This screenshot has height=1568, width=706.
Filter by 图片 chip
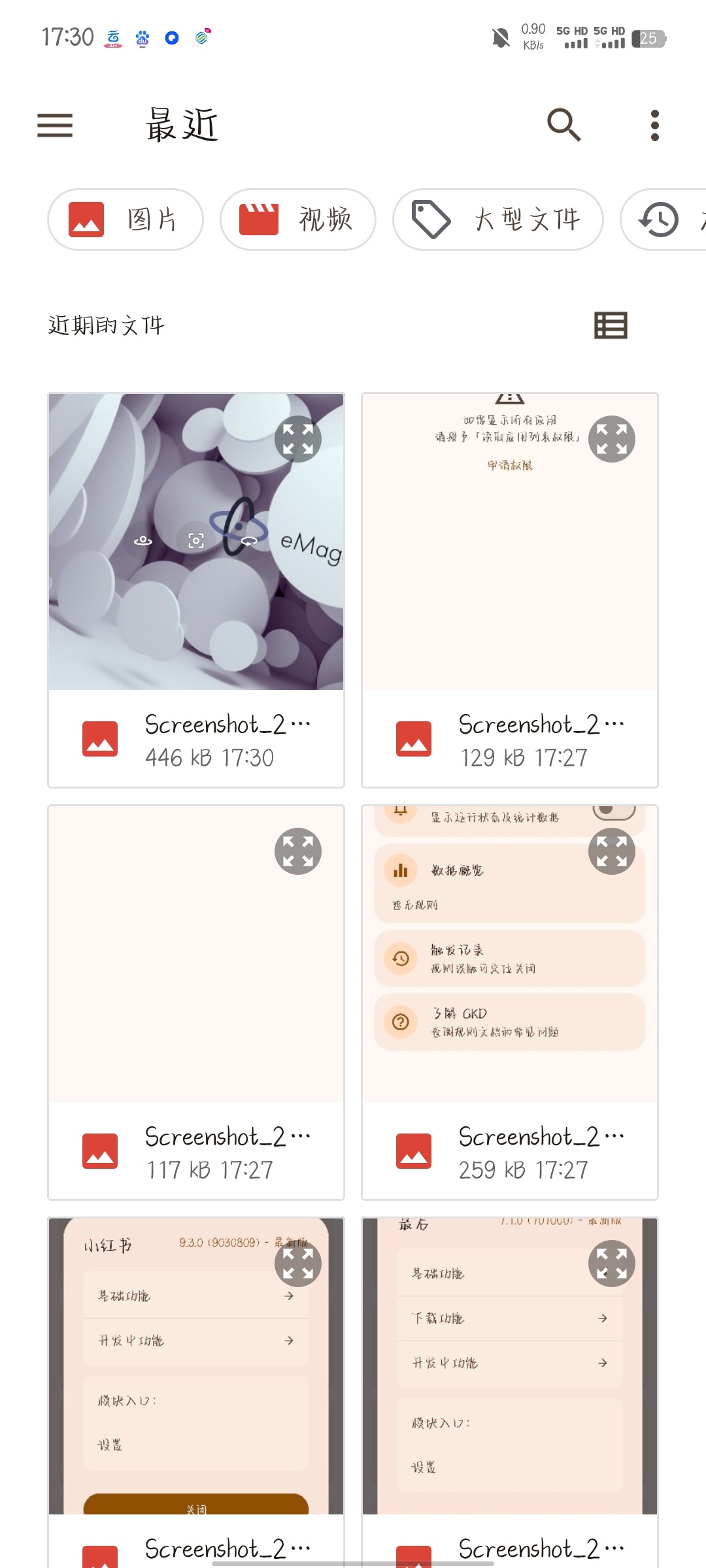(x=126, y=220)
